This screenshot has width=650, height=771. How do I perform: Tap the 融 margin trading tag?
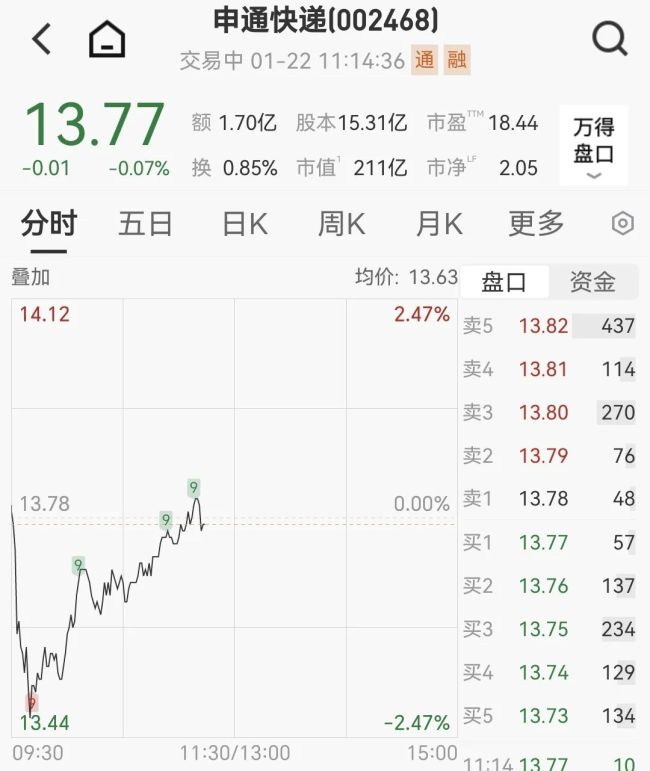click(457, 60)
